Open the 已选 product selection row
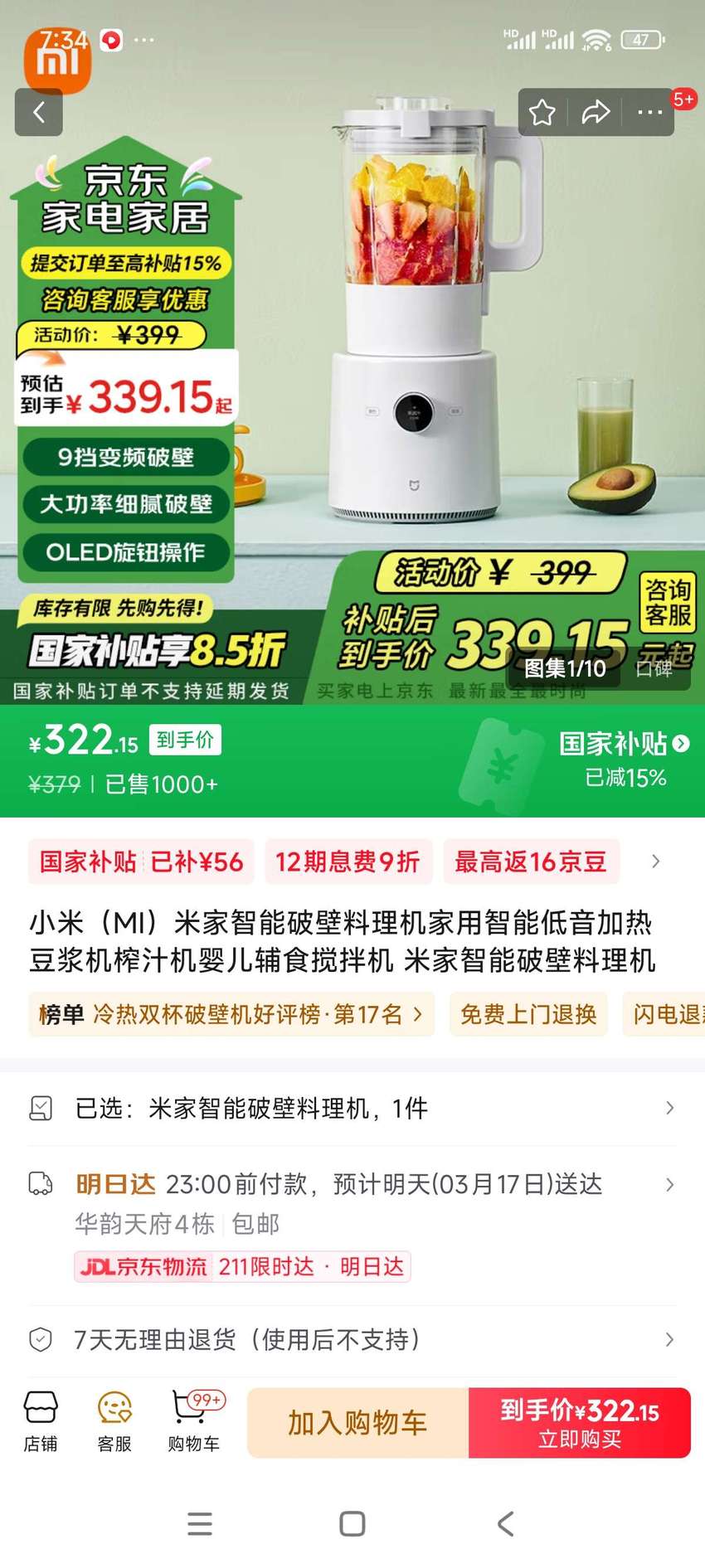705x1568 pixels. pyautogui.click(x=352, y=1108)
